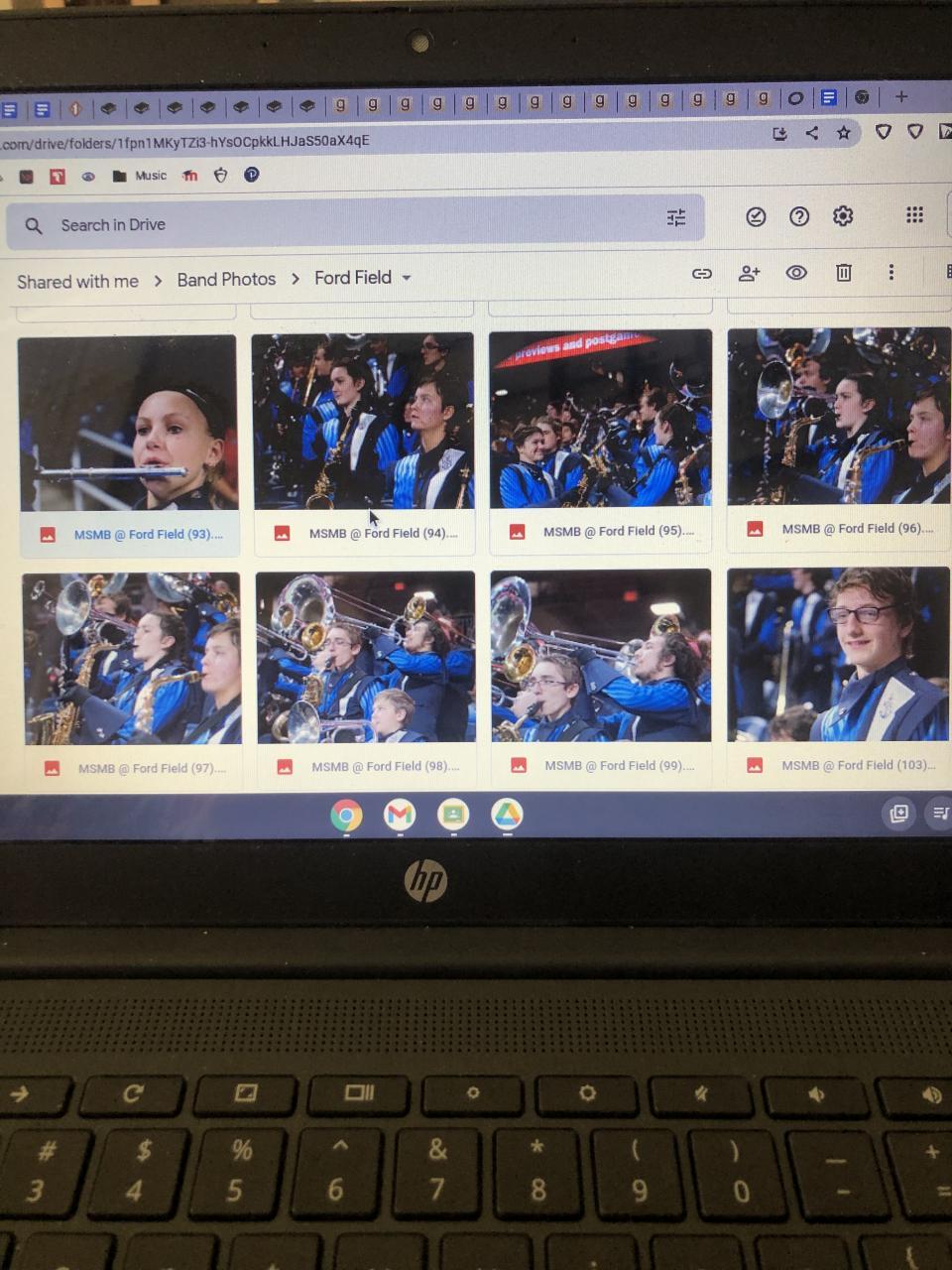Expand the Ford Field folder dropdown

pyautogui.click(x=407, y=278)
